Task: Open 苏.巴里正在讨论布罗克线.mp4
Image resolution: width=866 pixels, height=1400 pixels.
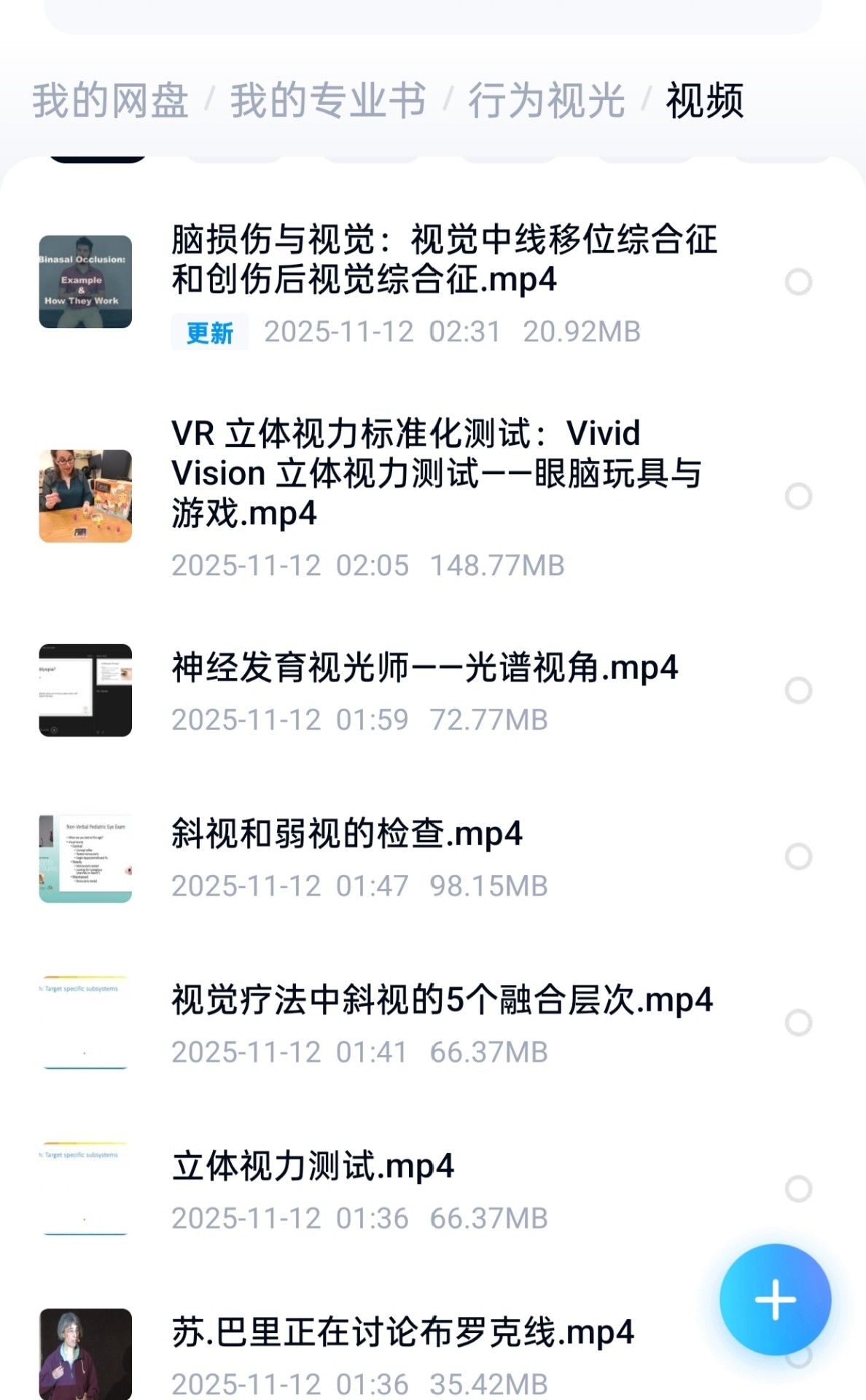Action: [402, 1333]
